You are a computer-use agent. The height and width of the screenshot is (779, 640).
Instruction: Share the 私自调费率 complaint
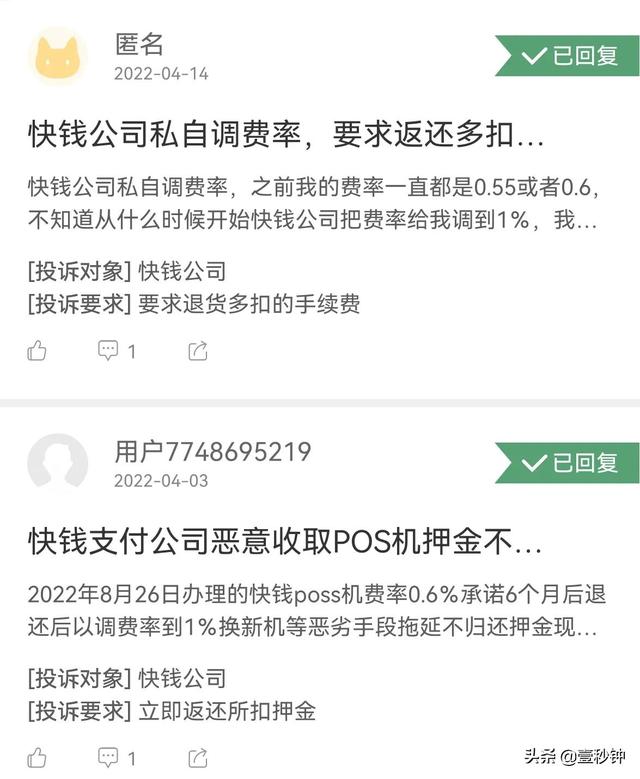[198, 350]
